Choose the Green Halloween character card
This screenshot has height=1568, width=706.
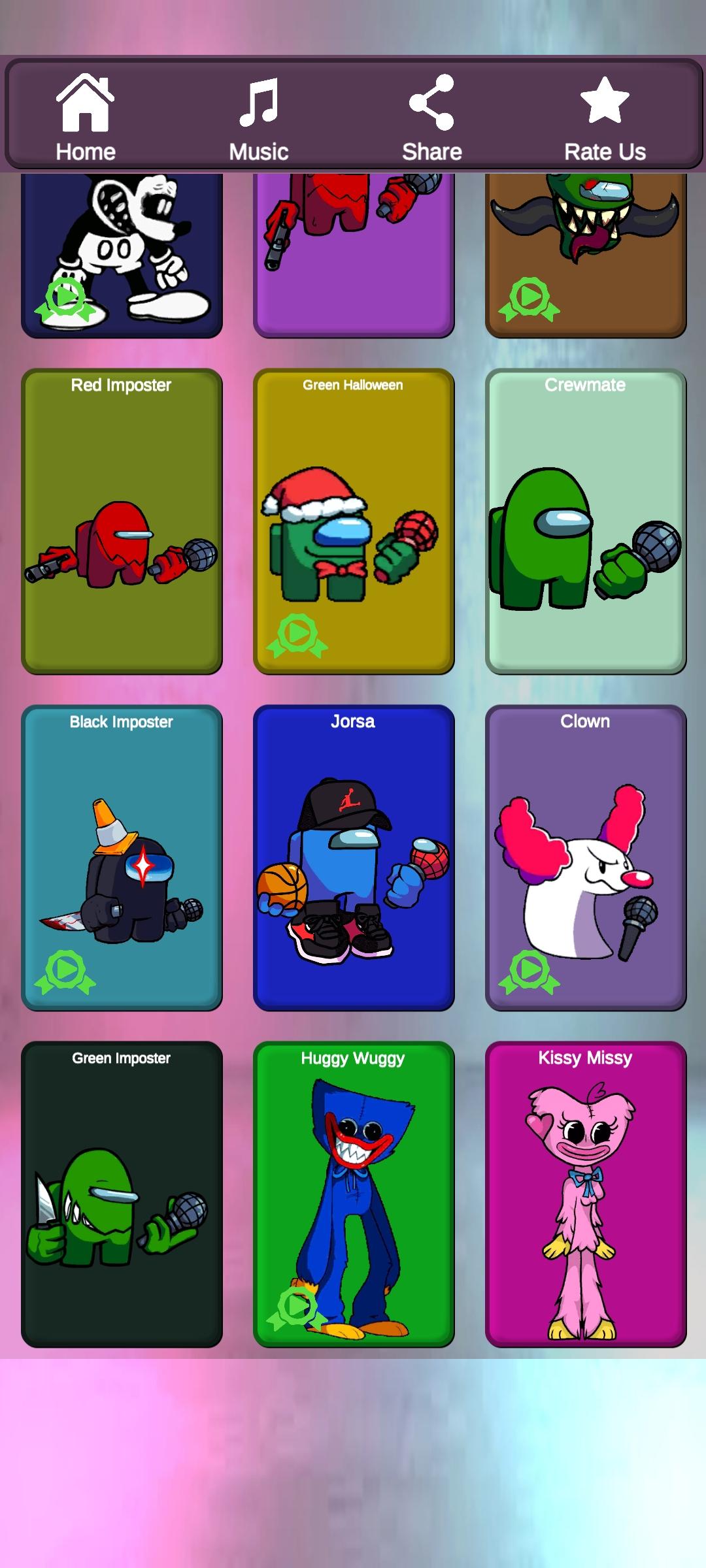[354, 521]
